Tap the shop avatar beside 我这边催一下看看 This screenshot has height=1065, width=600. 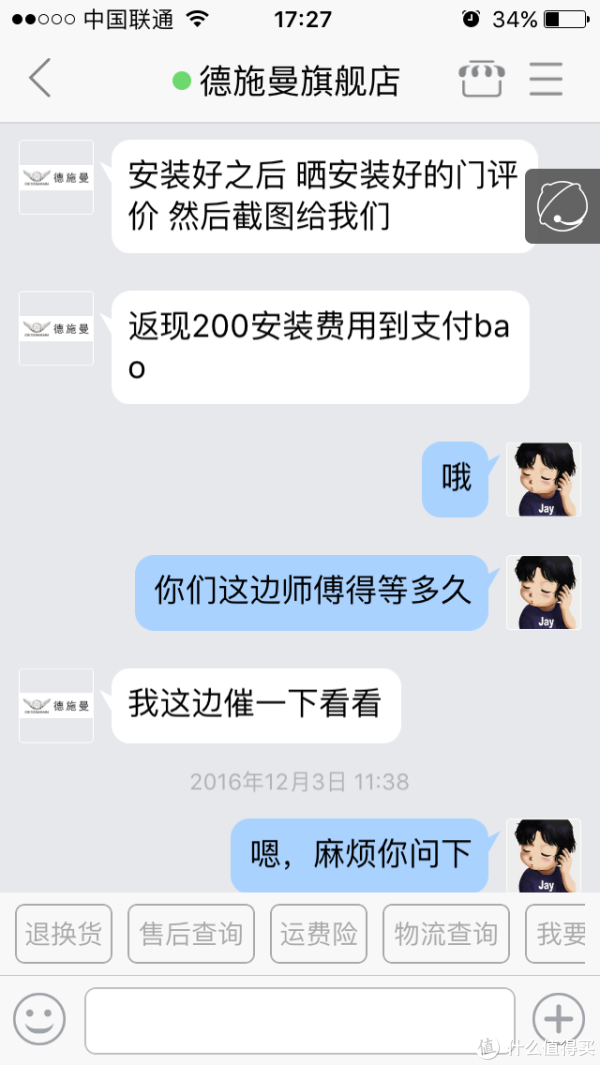pyautogui.click(x=56, y=705)
